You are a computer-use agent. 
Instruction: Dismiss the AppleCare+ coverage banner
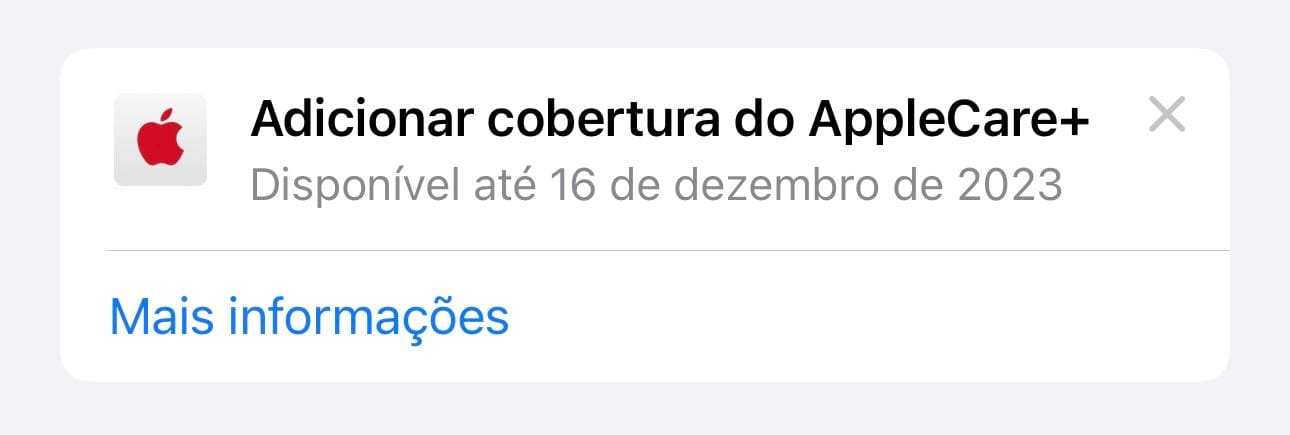coord(1166,117)
